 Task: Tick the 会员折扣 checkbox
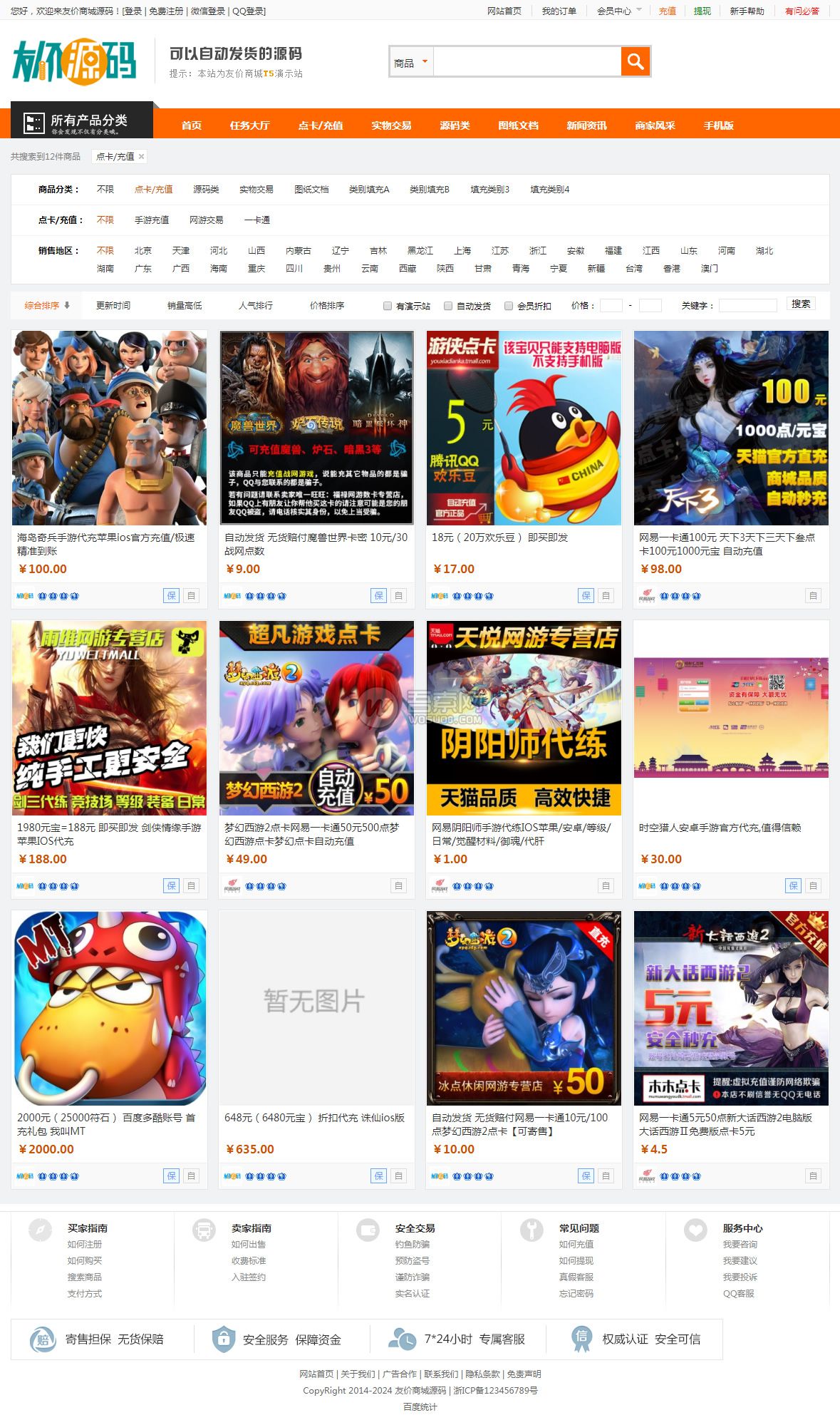coord(509,306)
